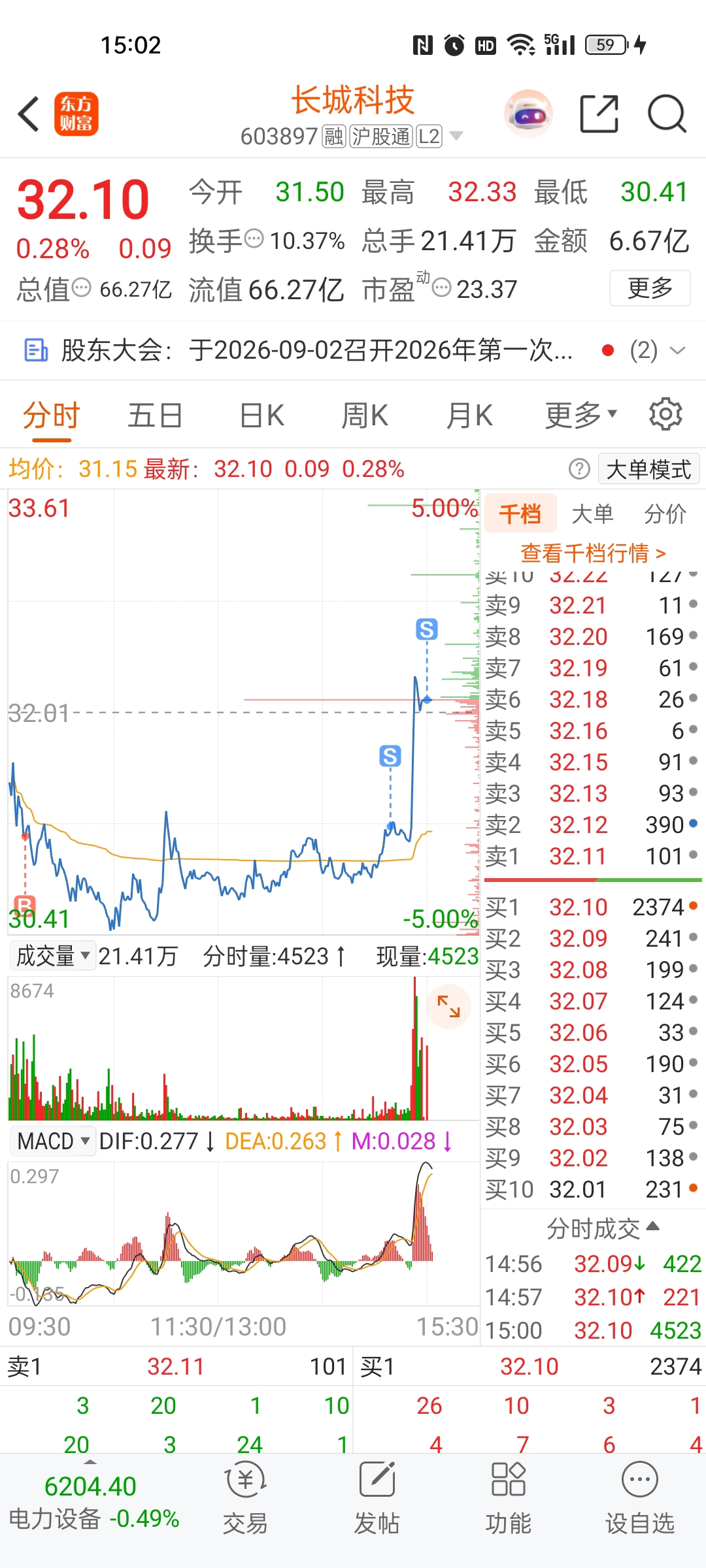
Task: Open 查看千档行情 link
Action: tap(593, 553)
